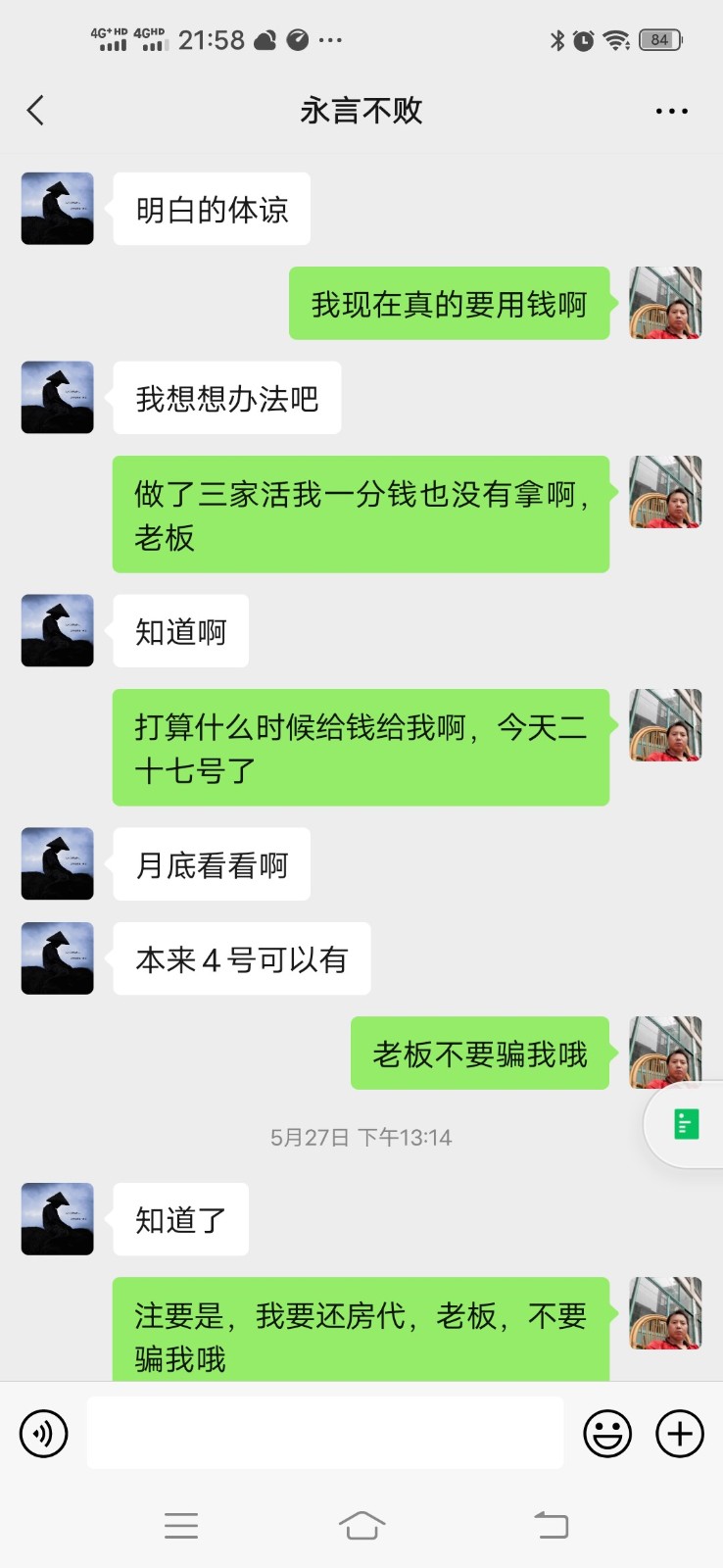The width and height of the screenshot is (723, 1568).
Task: Open the plus attachment menu
Action: click(680, 1434)
